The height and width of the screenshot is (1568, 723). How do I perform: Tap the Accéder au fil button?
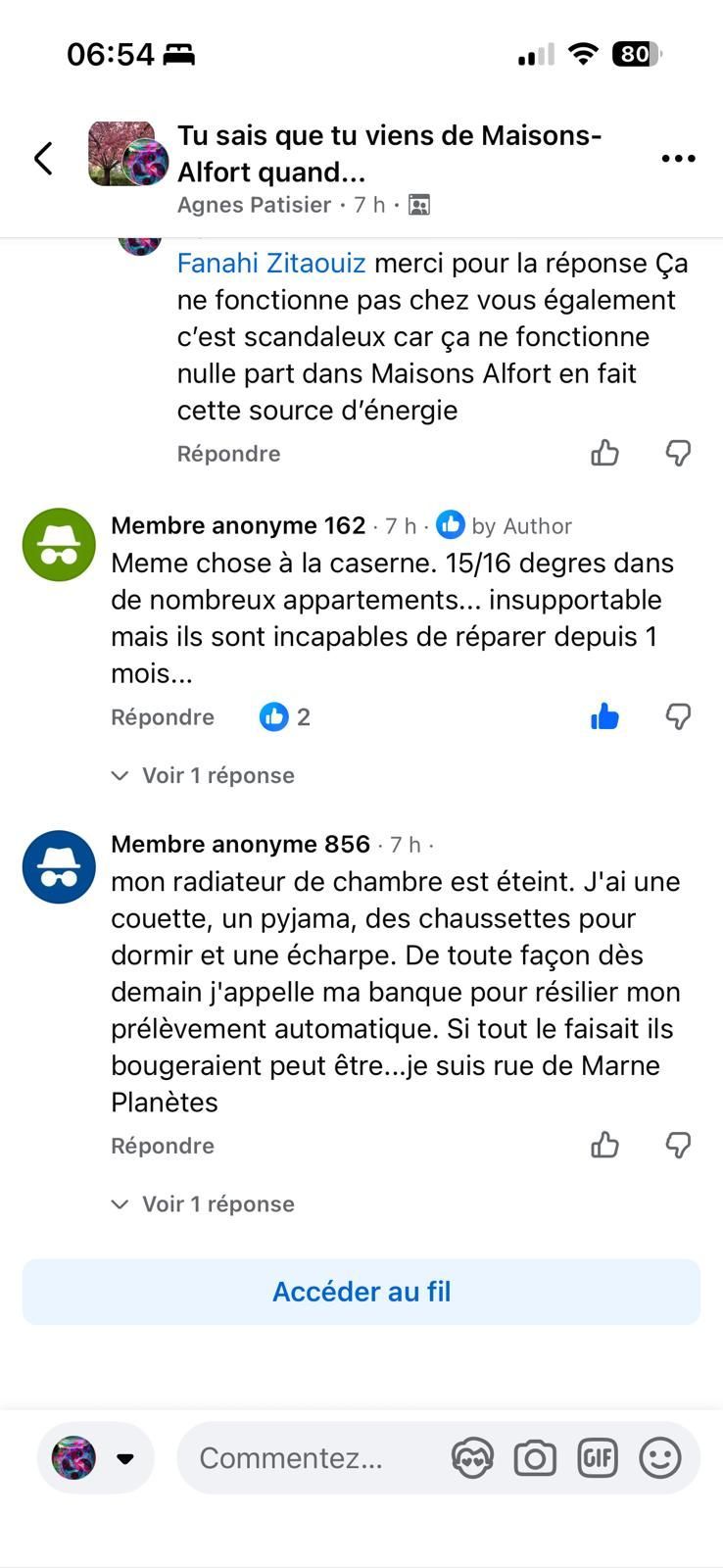(x=361, y=1292)
